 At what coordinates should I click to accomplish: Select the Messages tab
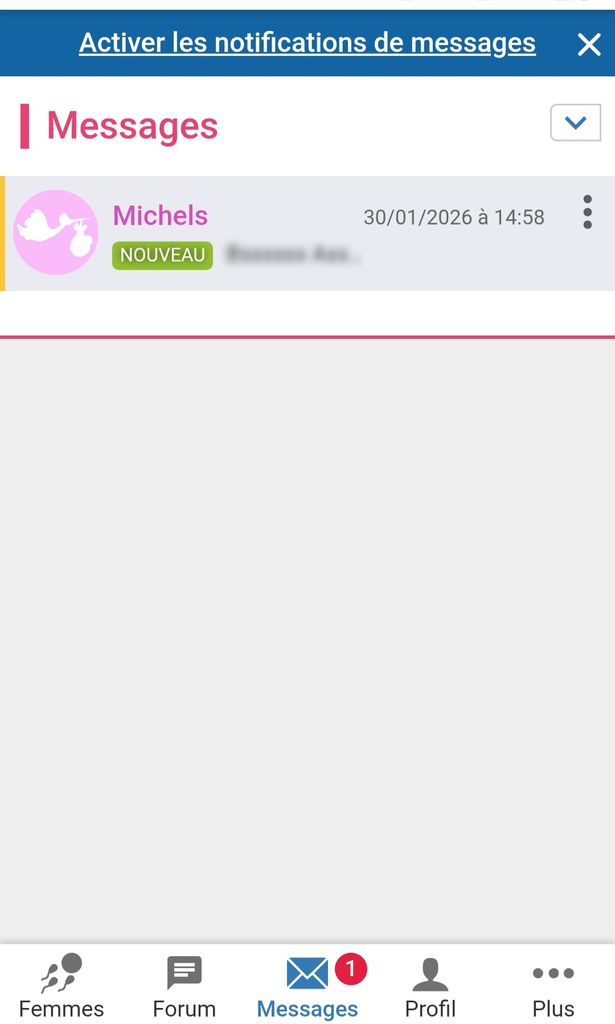[x=307, y=985]
